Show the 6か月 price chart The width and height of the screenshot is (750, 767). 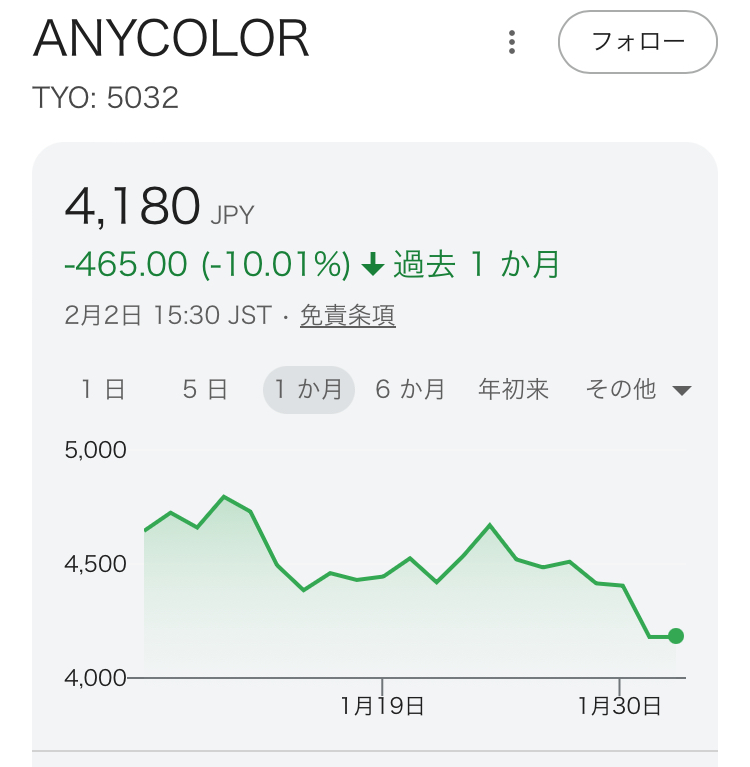tap(410, 389)
